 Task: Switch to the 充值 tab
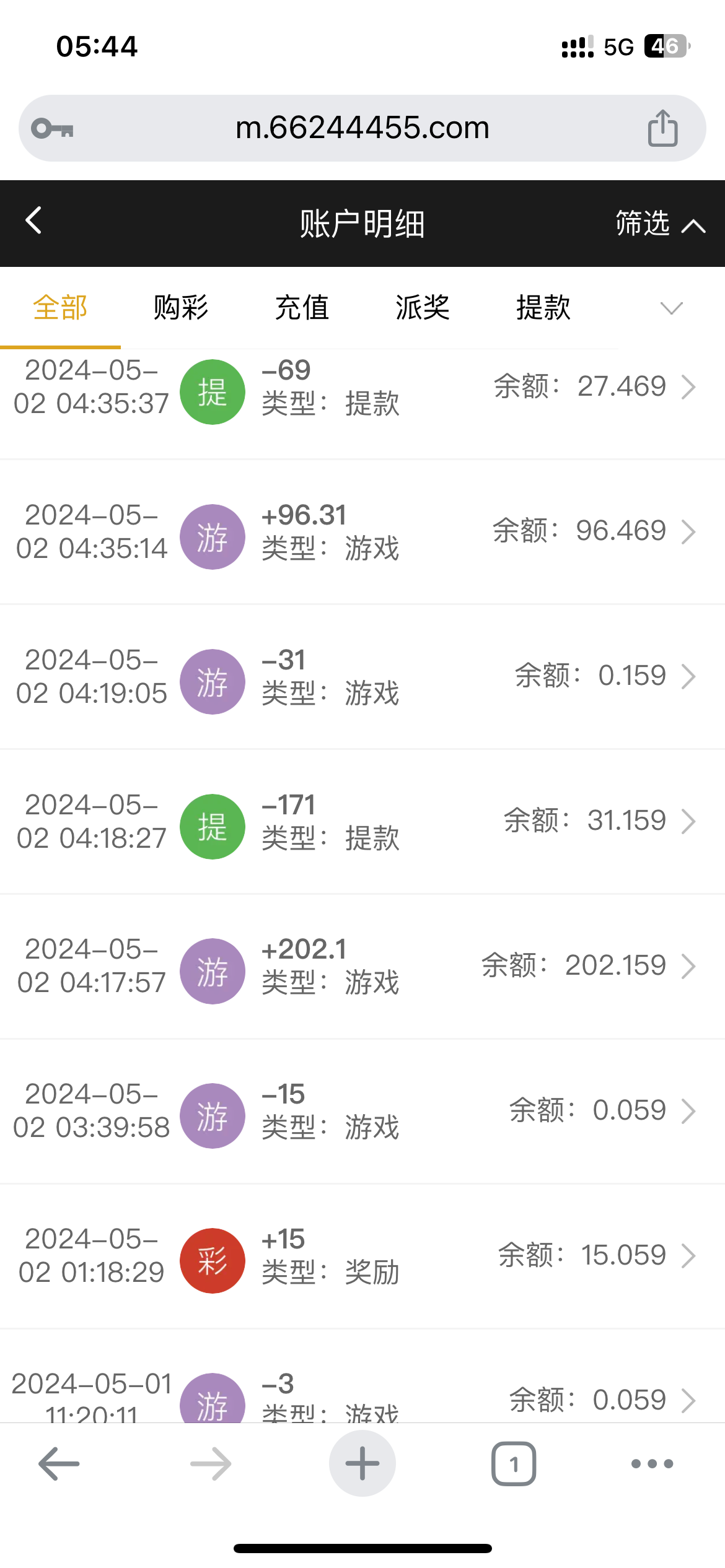[x=302, y=308]
